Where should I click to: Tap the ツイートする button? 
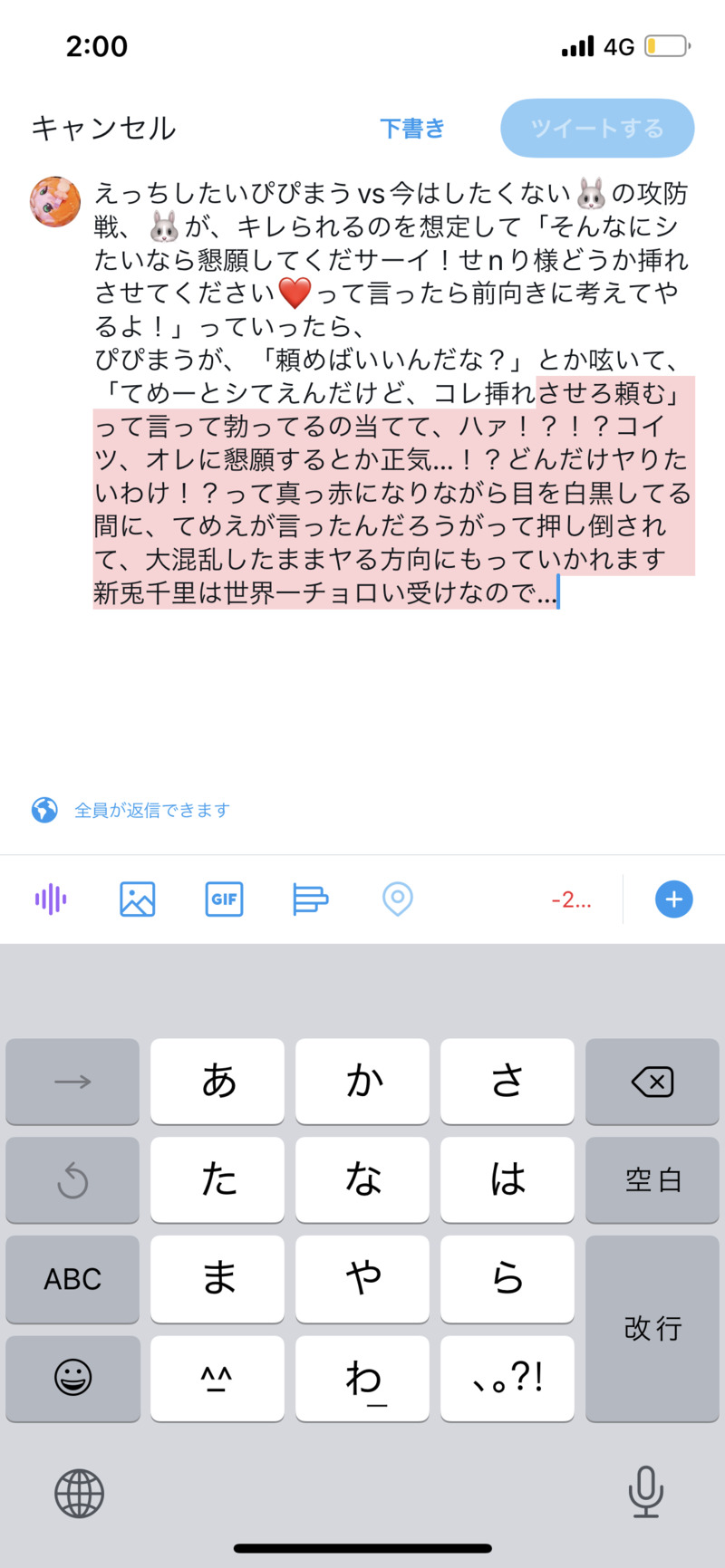tap(597, 129)
